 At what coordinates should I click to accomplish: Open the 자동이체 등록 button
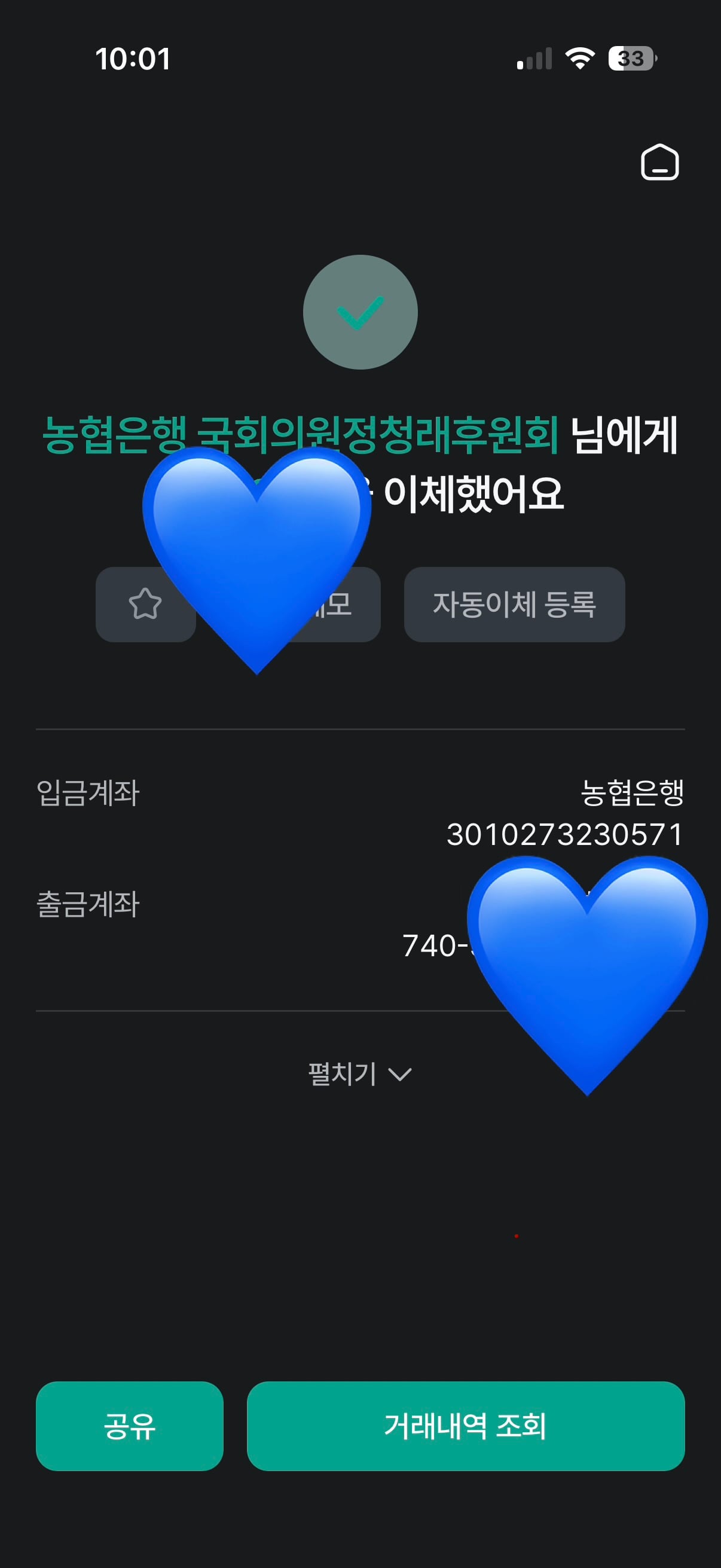click(514, 604)
